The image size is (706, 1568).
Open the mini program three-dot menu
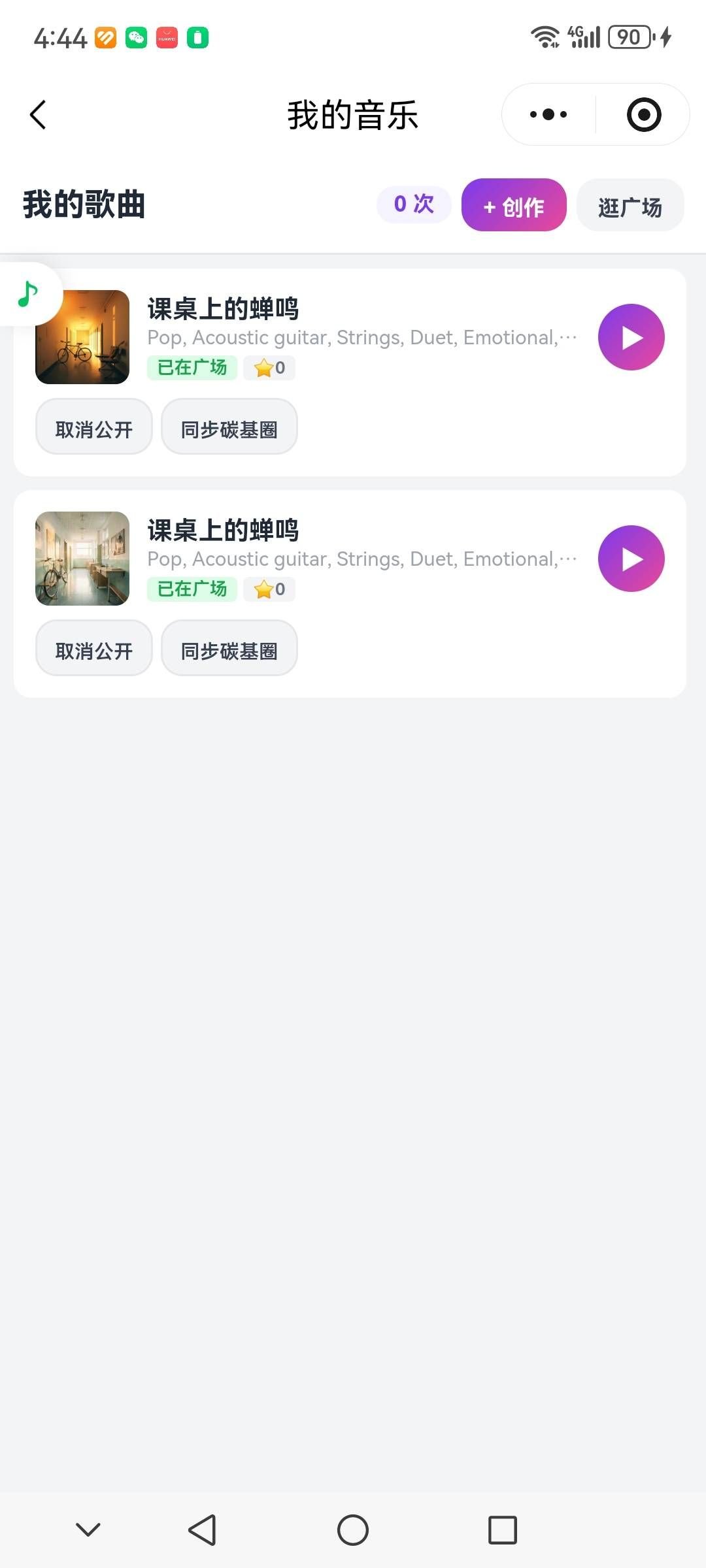coord(548,115)
